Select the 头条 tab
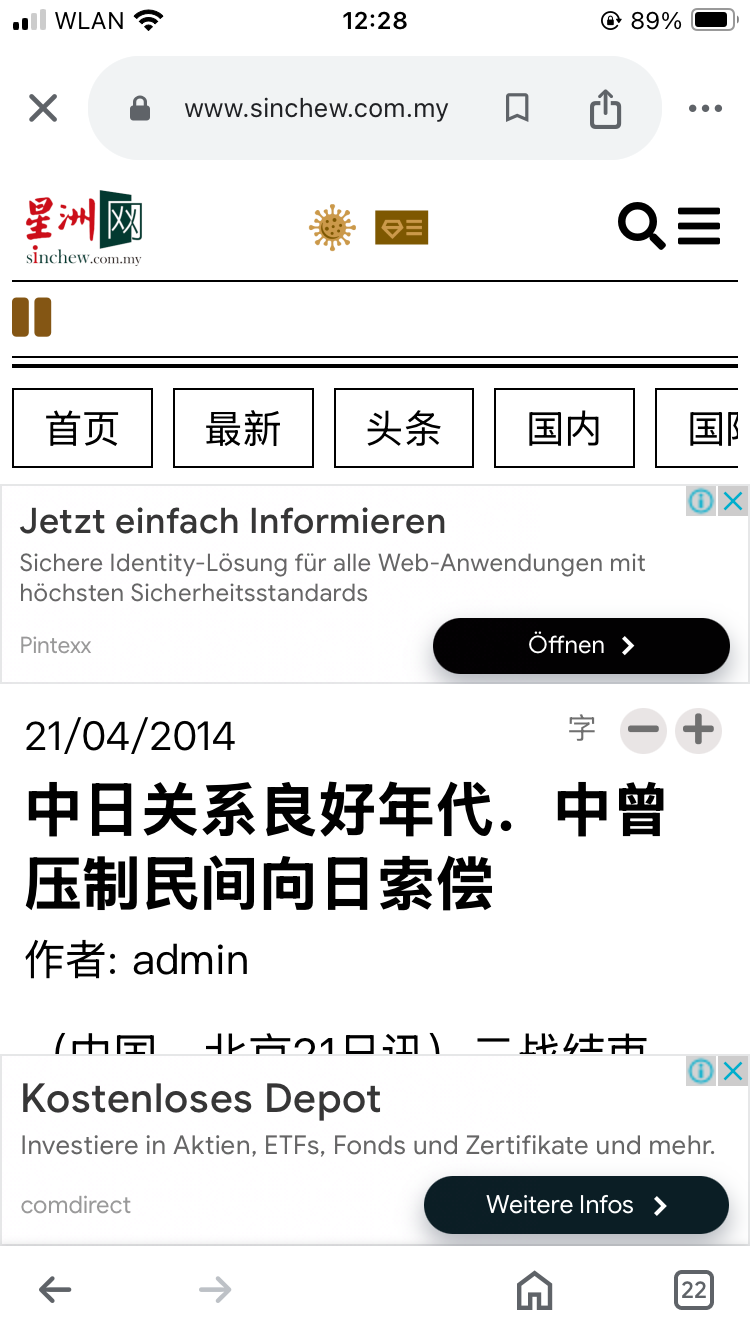The image size is (750, 1334). tap(403, 428)
